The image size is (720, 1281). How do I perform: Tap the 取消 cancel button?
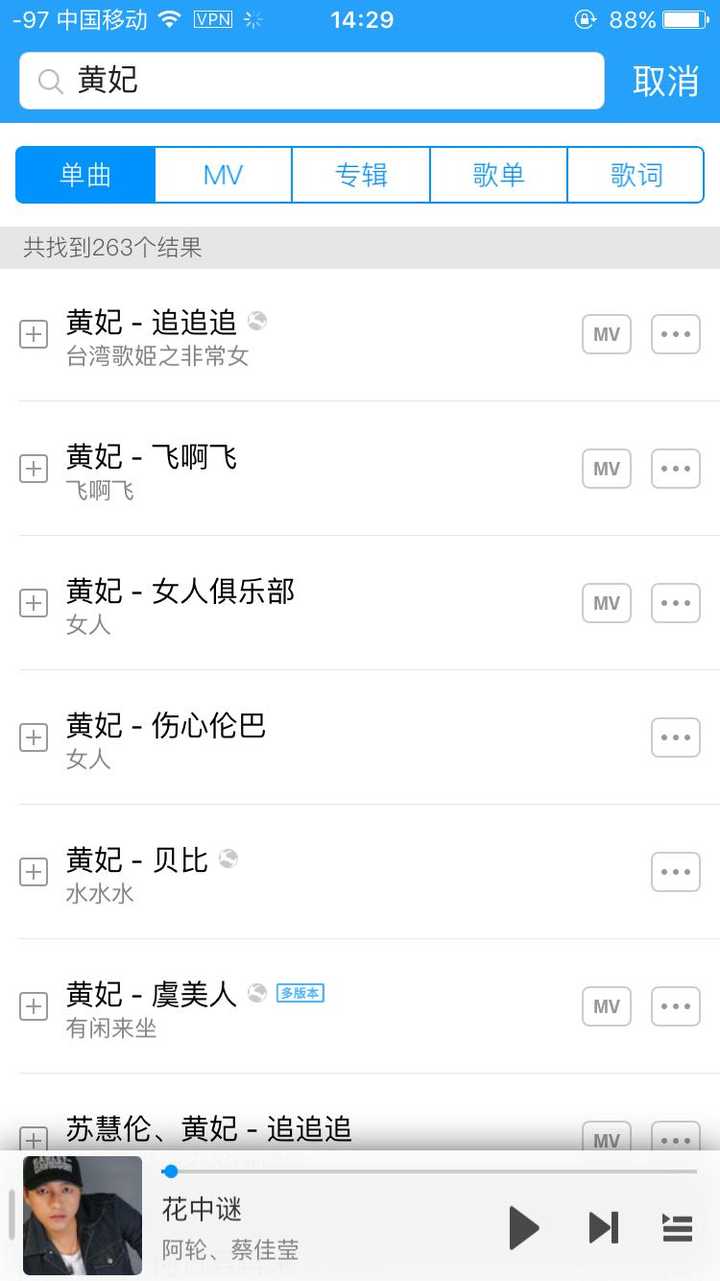pos(665,81)
